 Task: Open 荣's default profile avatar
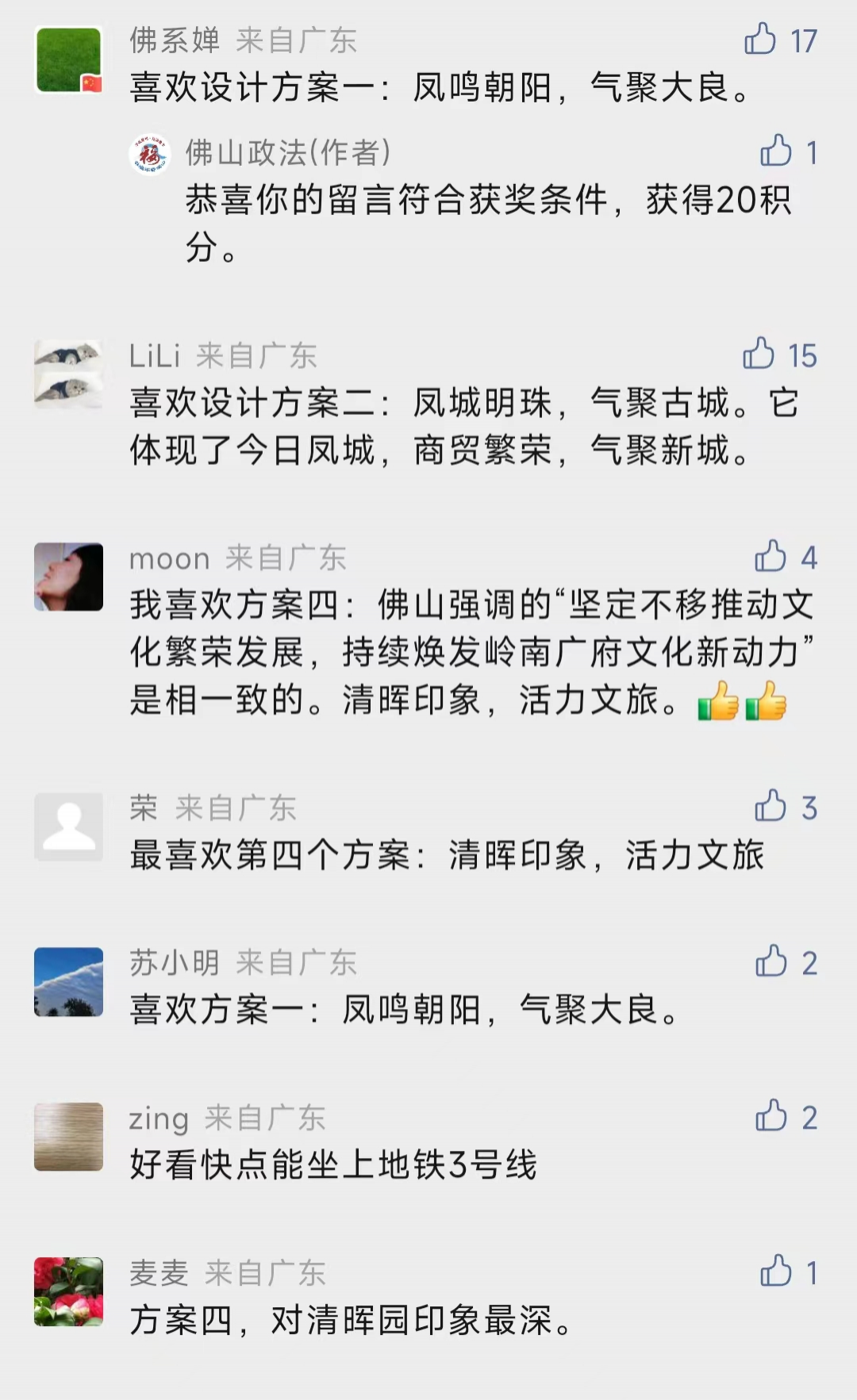point(69,827)
